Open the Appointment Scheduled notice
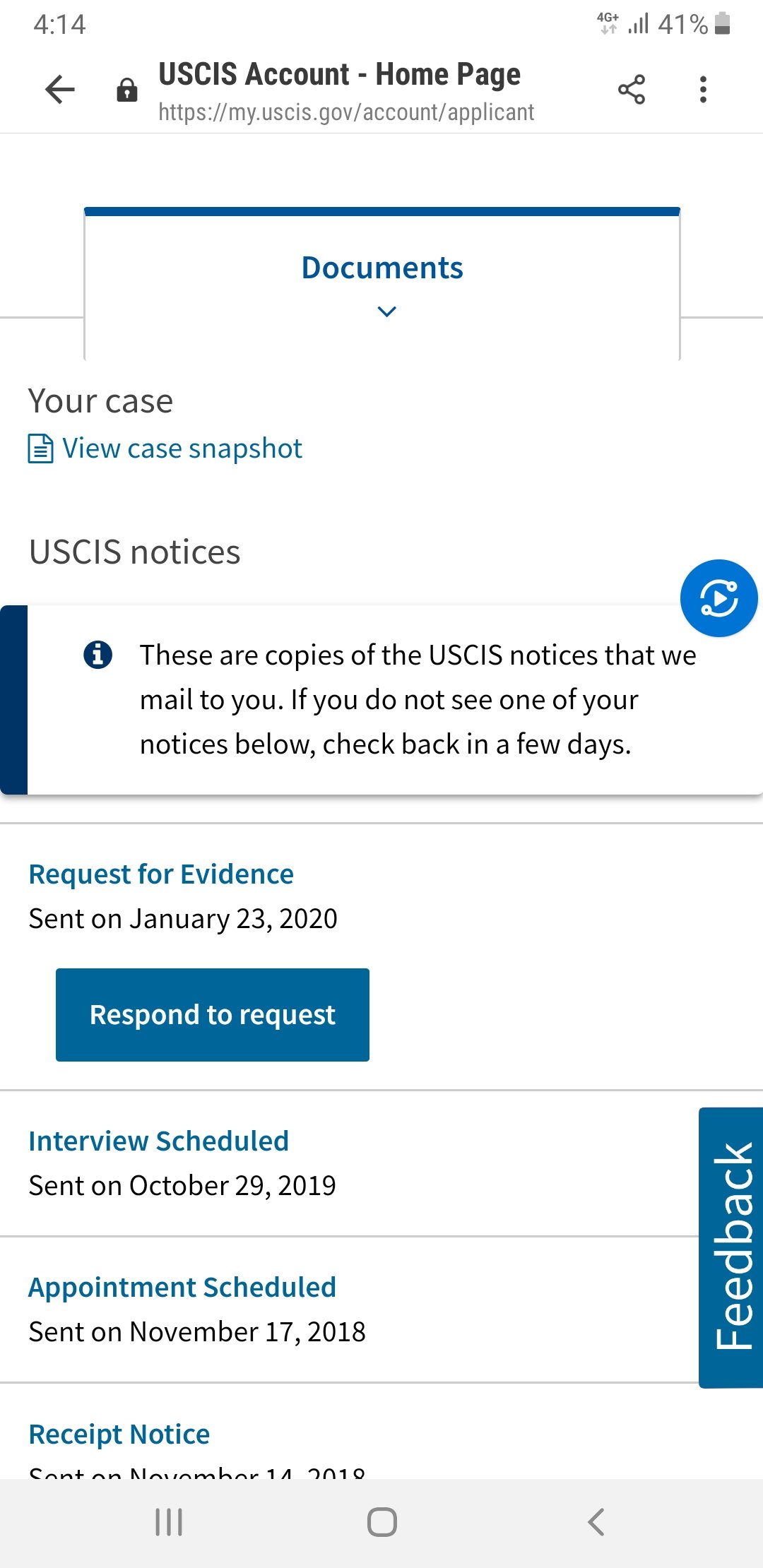Screen dimensions: 763x1568 [x=182, y=1288]
